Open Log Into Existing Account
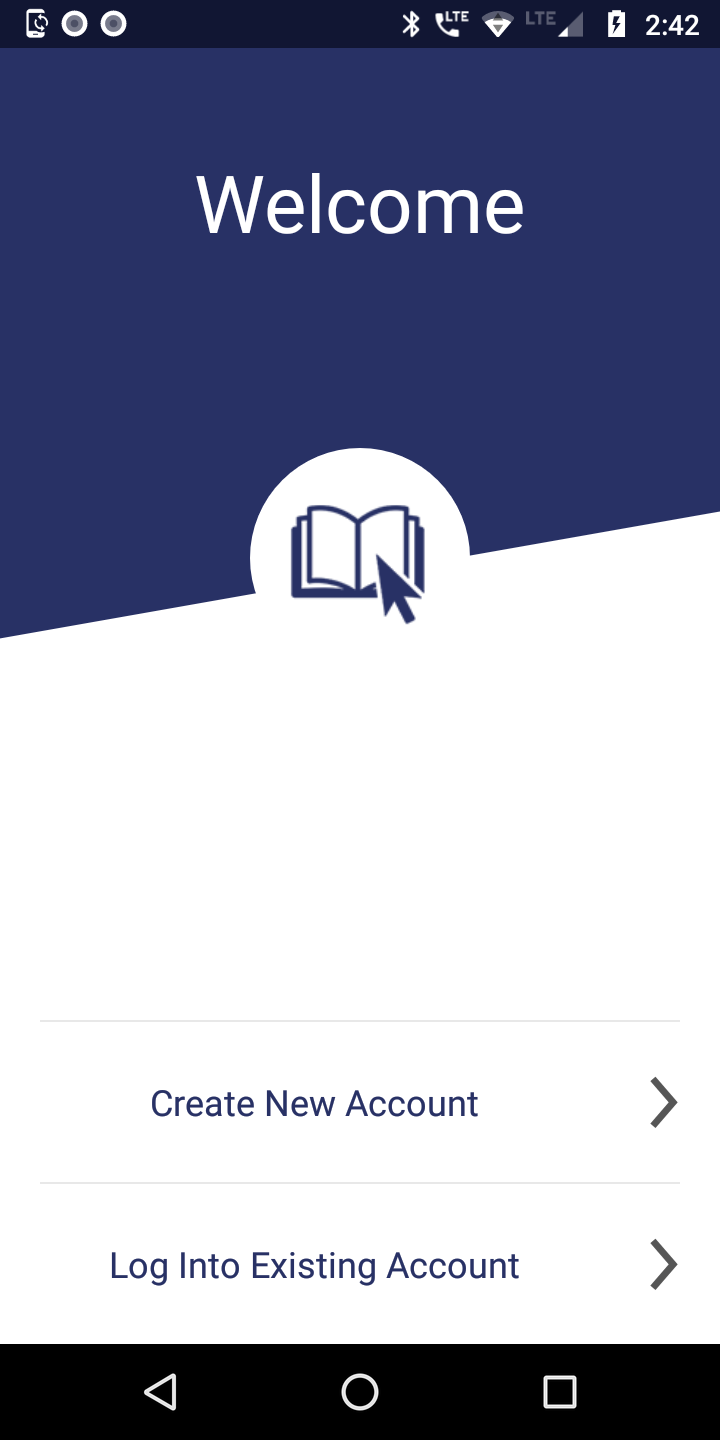720x1440 pixels. point(314,1265)
